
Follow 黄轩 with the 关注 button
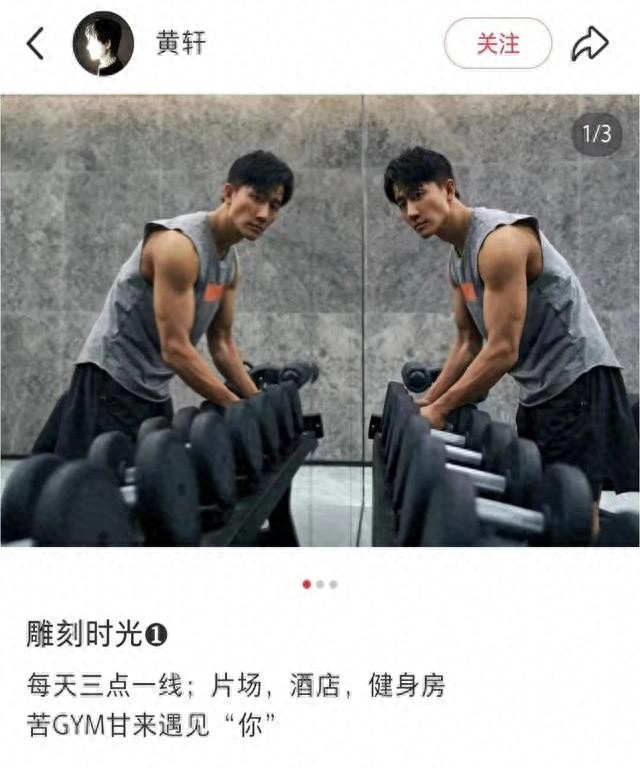pos(498,44)
